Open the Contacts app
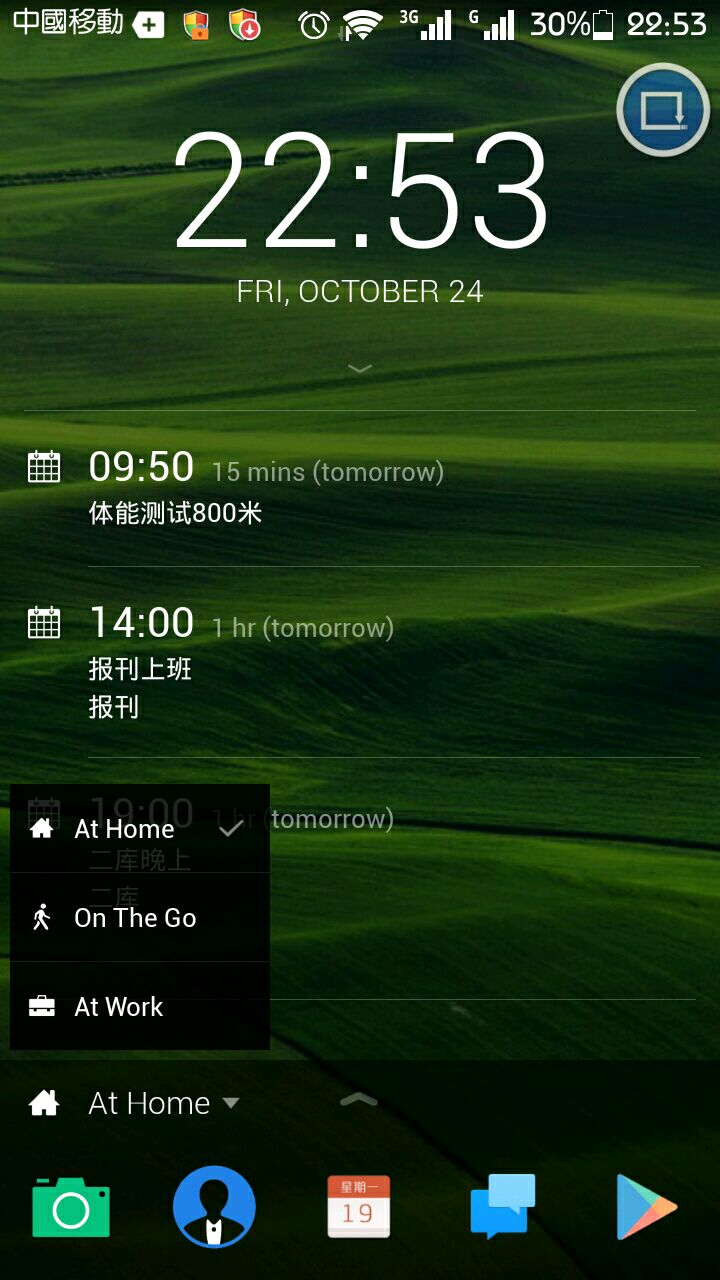Image resolution: width=720 pixels, height=1280 pixels. coord(214,1207)
